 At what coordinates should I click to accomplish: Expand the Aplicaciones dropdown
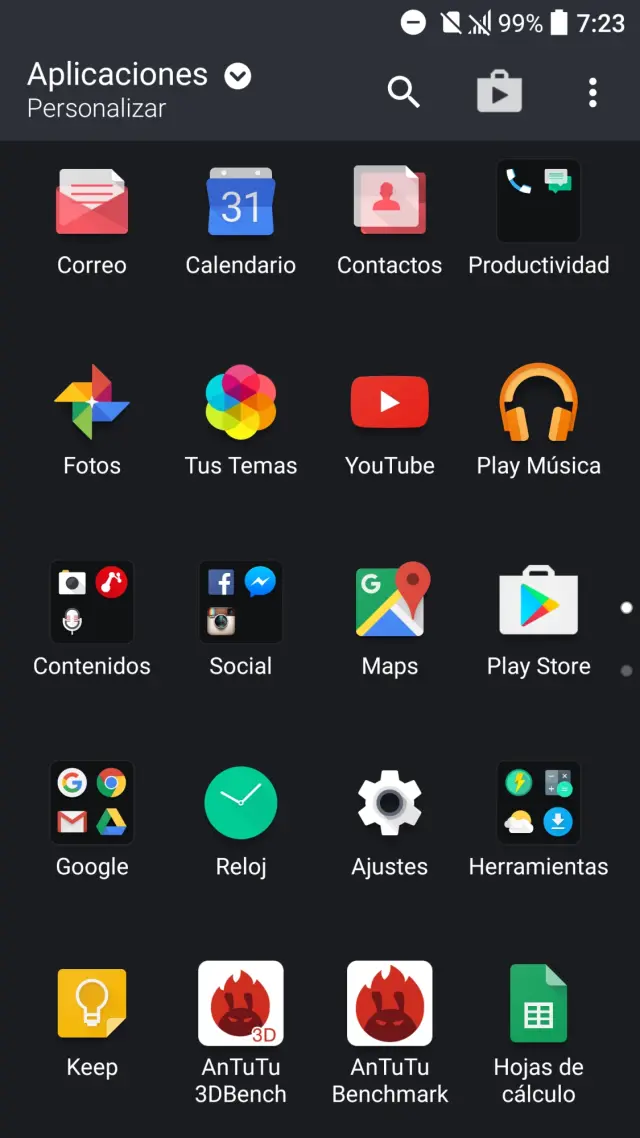pyautogui.click(x=238, y=76)
